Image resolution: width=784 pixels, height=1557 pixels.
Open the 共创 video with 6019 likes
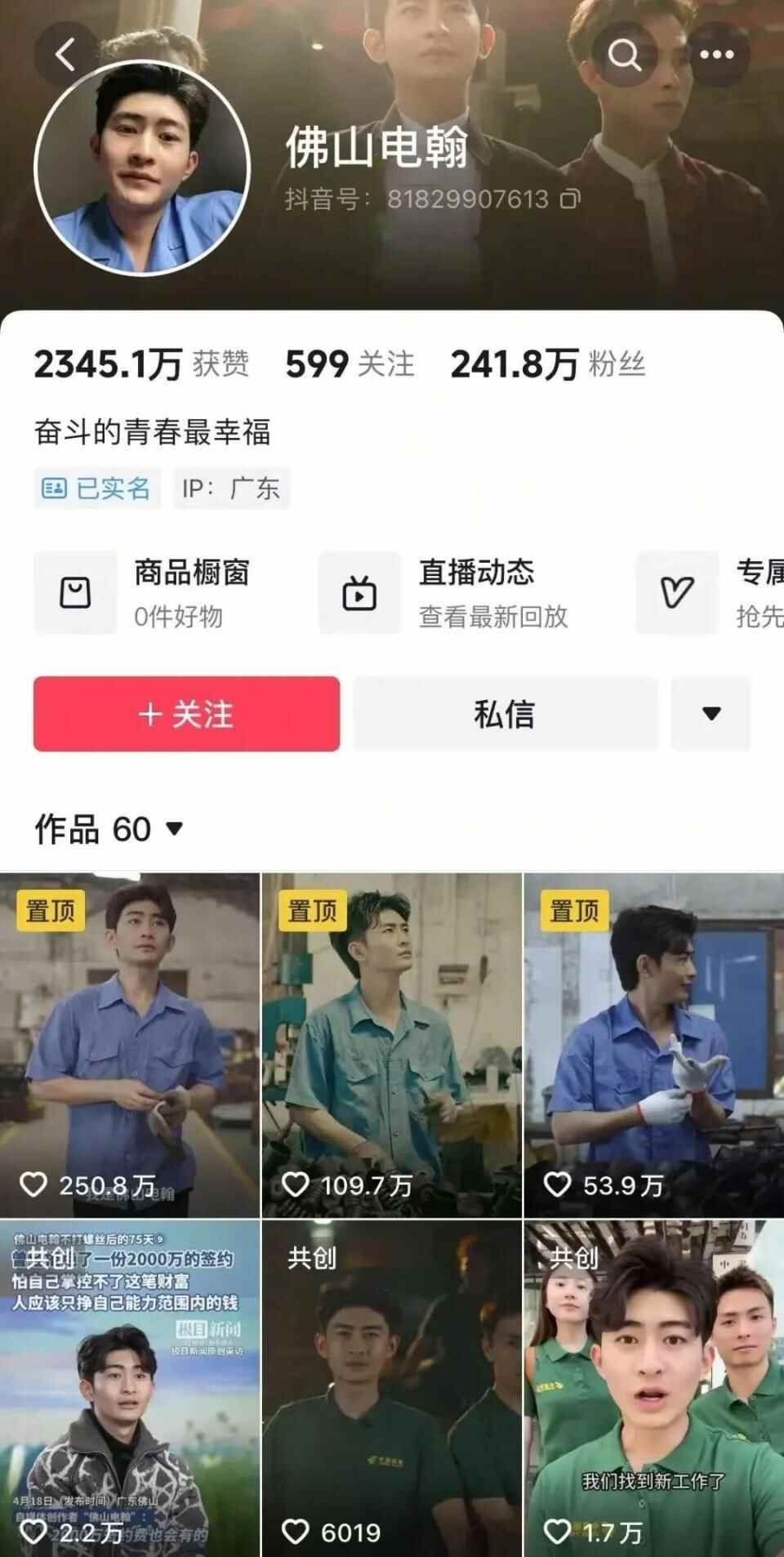coord(391,1389)
